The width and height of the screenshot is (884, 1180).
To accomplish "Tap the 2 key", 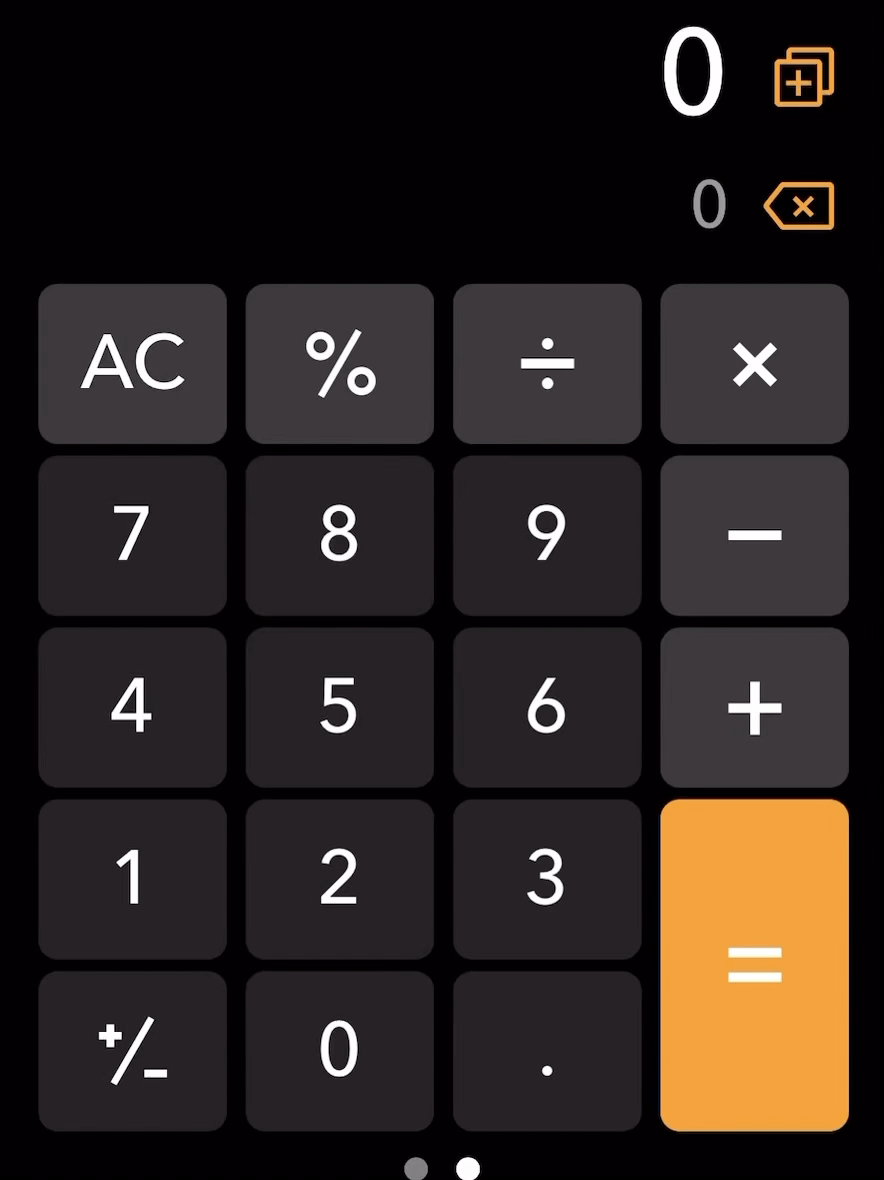I will click(x=339, y=879).
